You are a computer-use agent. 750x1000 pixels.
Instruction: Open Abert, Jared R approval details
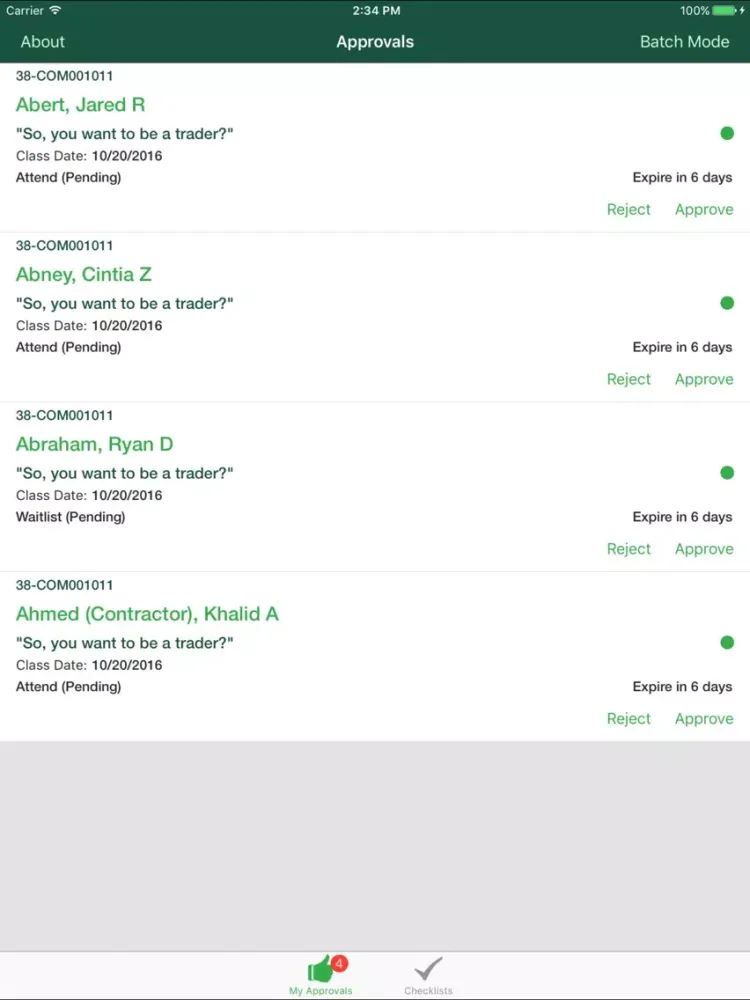pyautogui.click(x=81, y=105)
